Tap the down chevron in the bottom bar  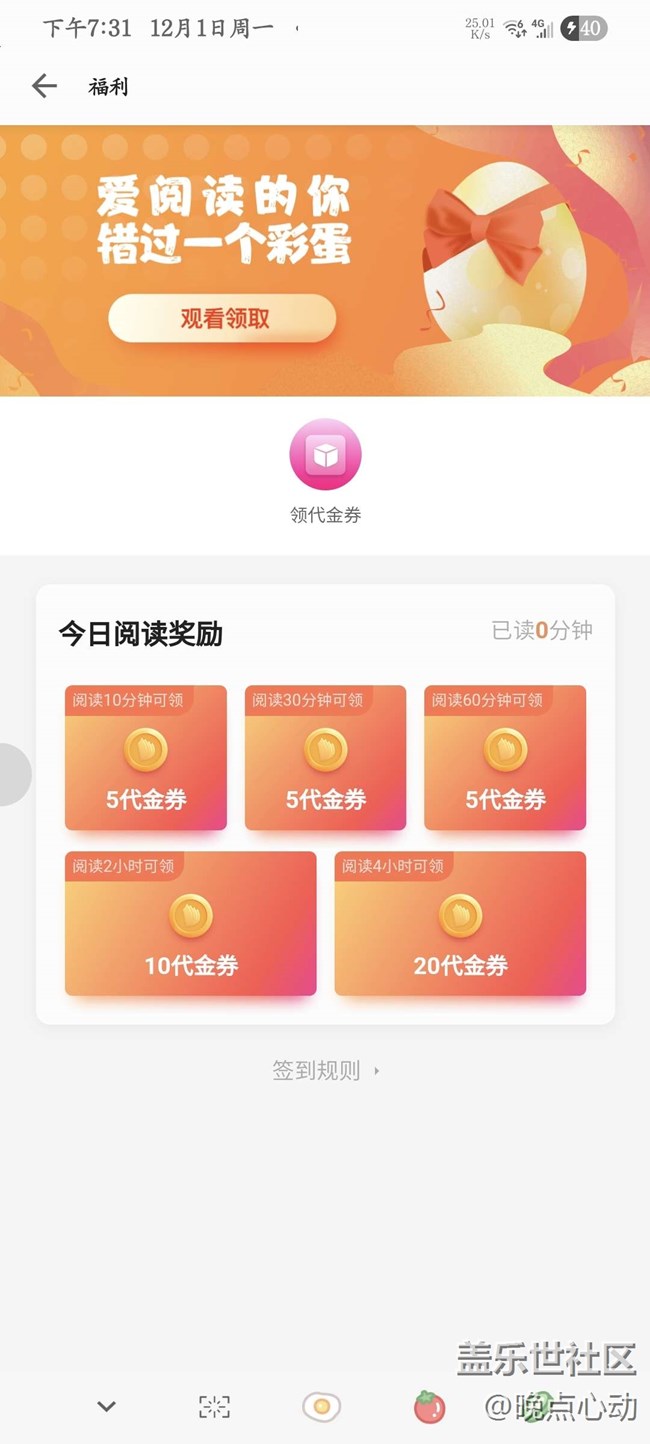coord(107,1406)
